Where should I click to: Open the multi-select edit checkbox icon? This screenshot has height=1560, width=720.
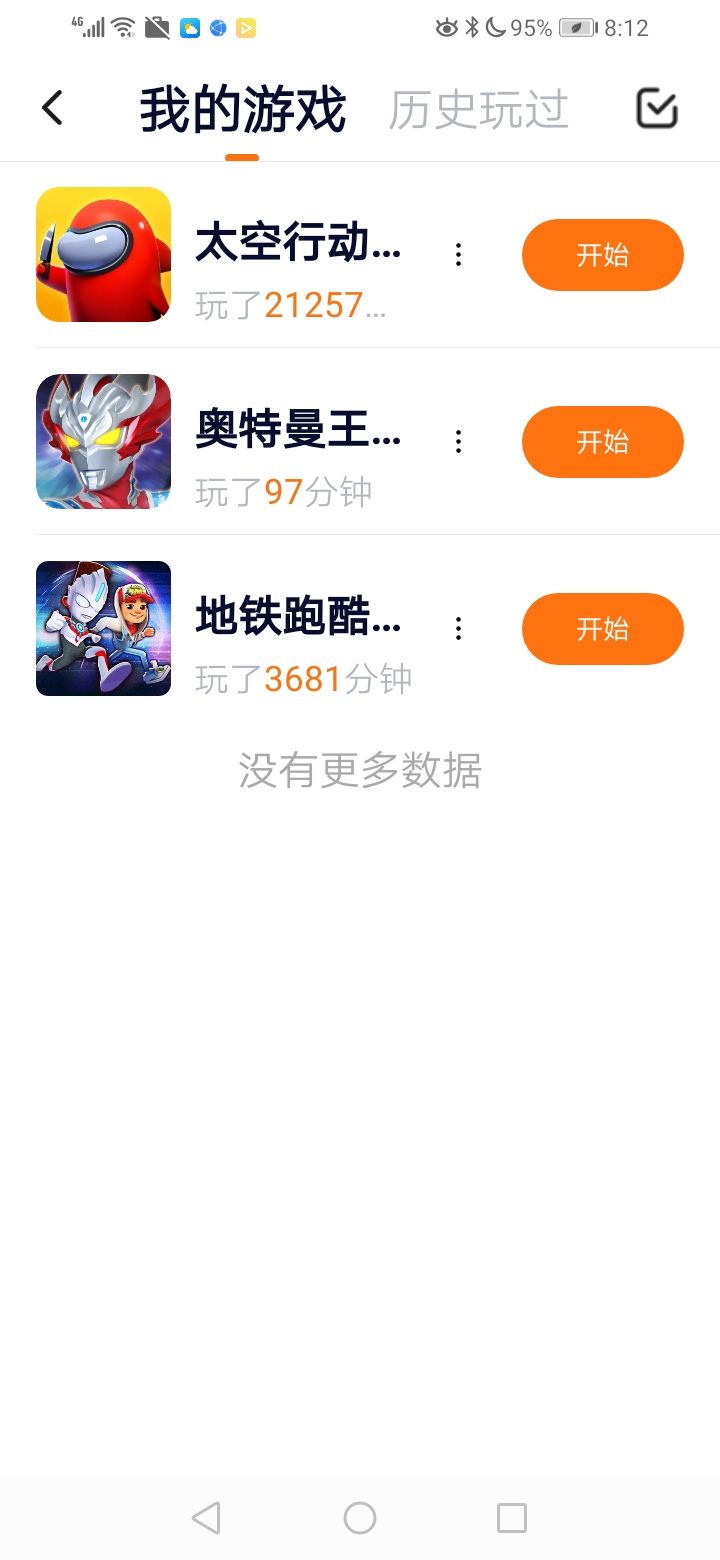[x=657, y=108]
